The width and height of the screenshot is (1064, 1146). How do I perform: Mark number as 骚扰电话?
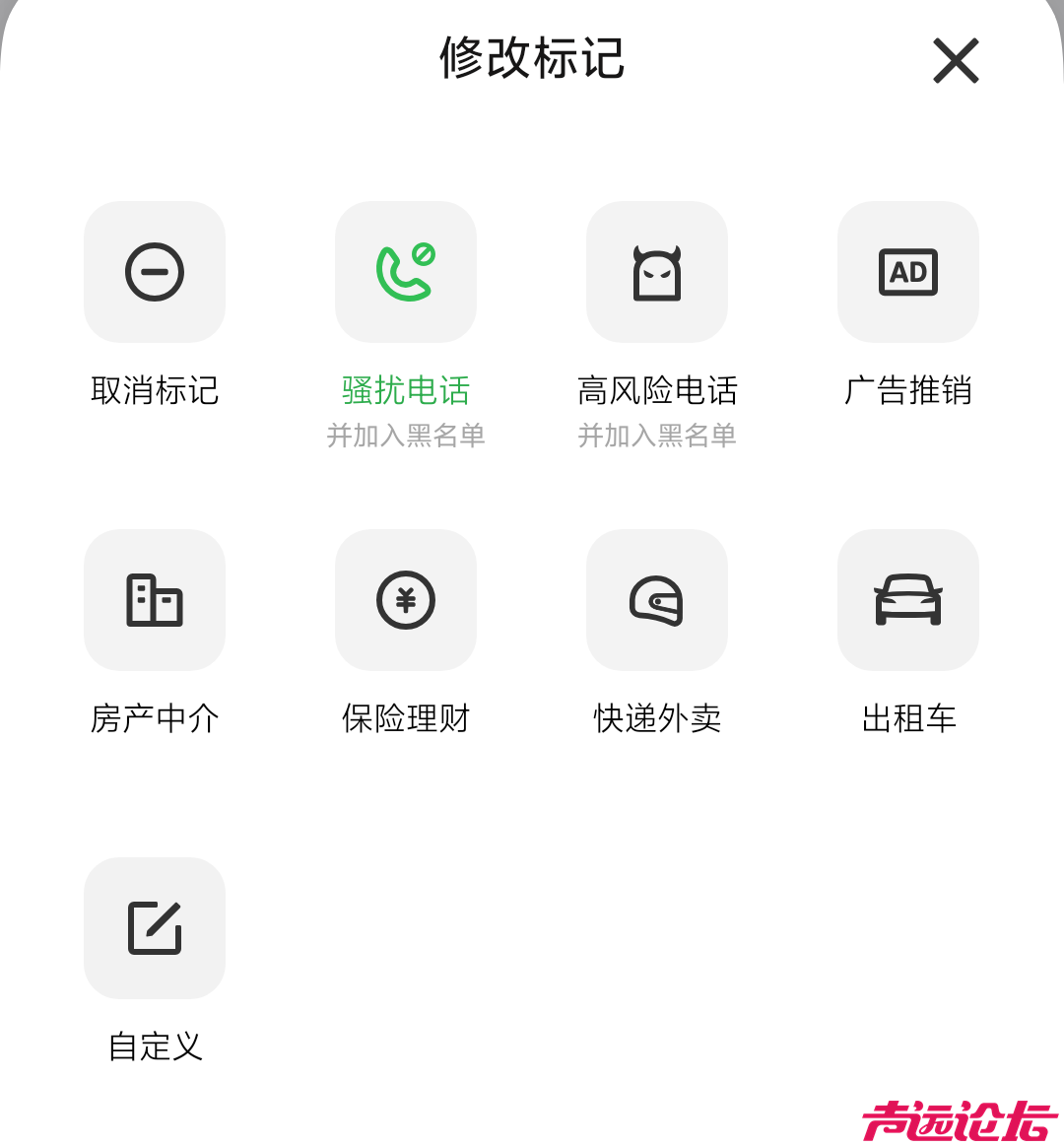405,390
